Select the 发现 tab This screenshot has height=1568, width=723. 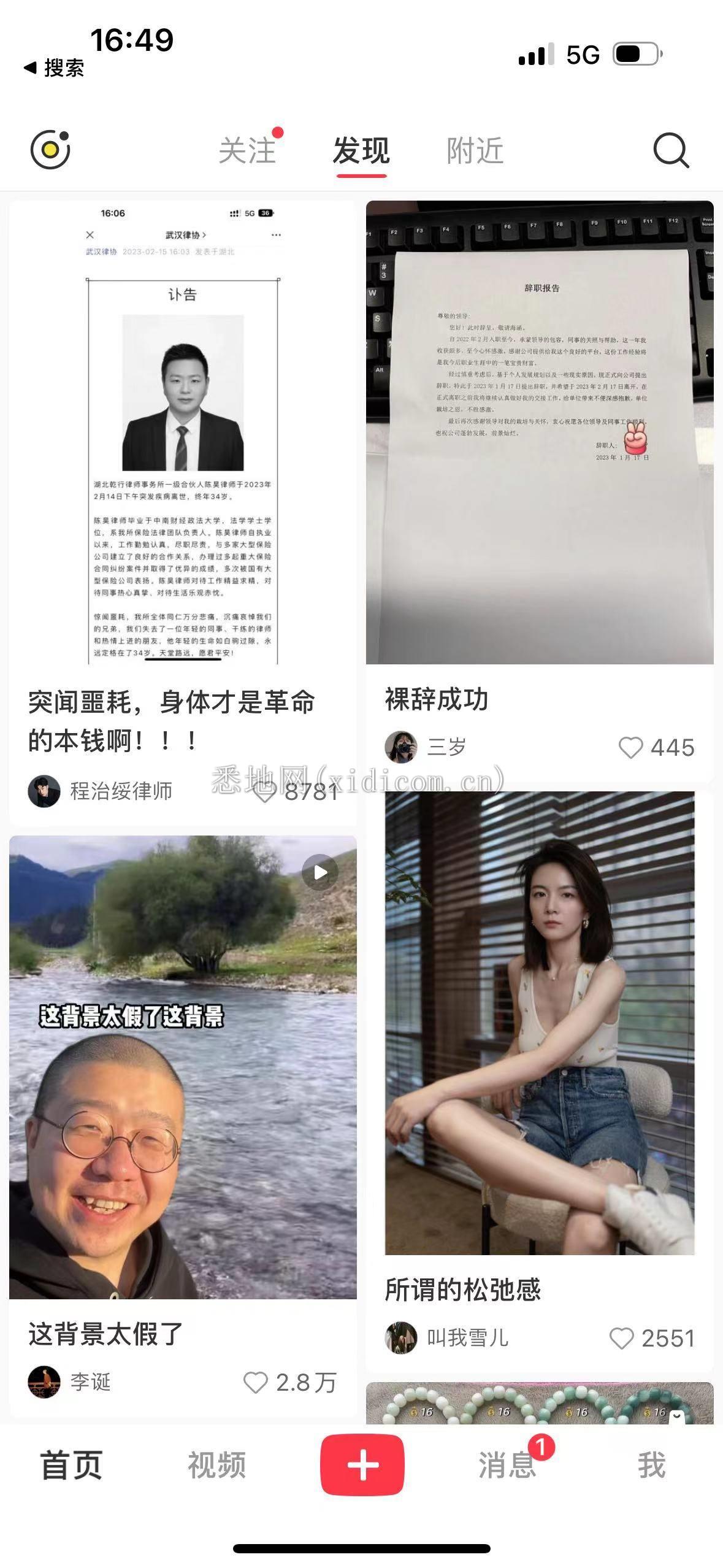point(361,151)
